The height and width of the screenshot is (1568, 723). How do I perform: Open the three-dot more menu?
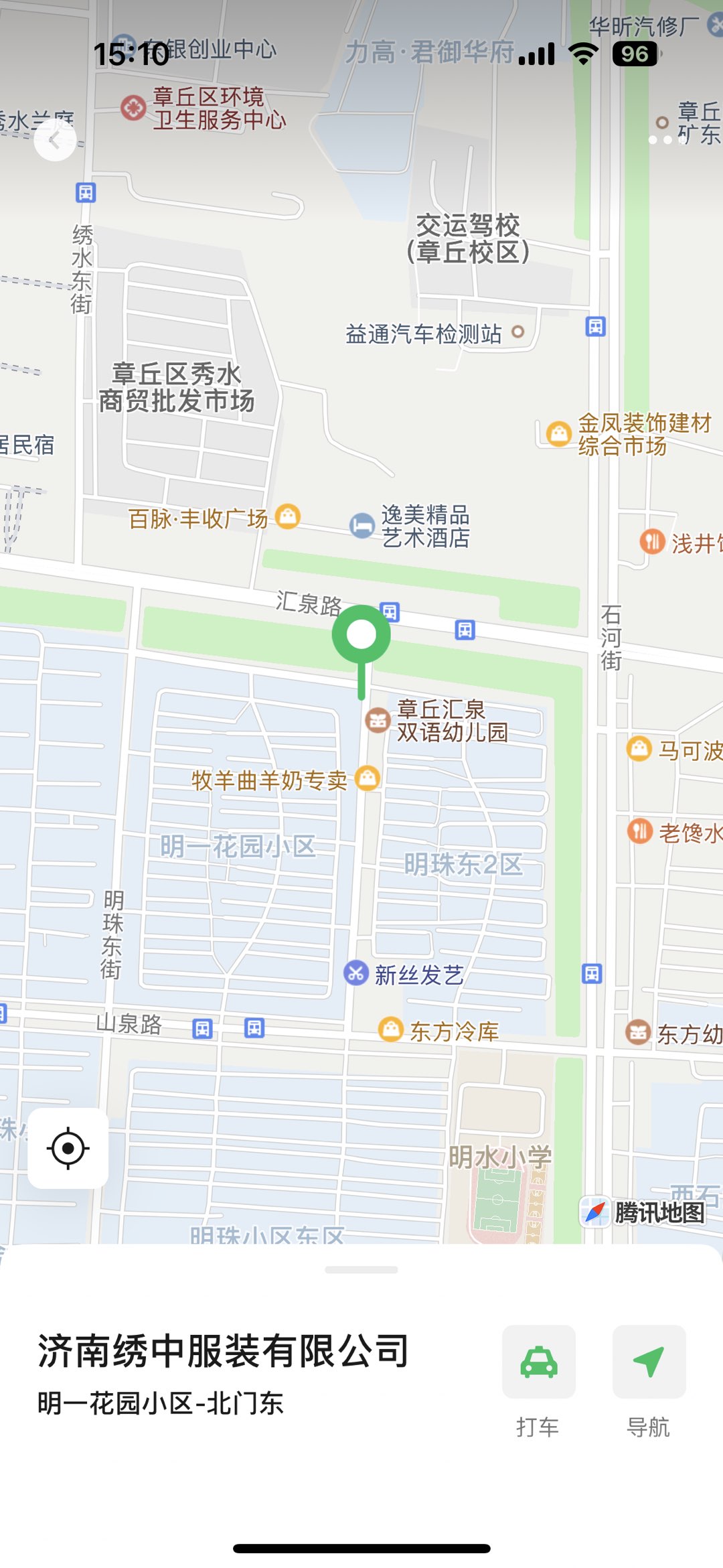[667, 140]
